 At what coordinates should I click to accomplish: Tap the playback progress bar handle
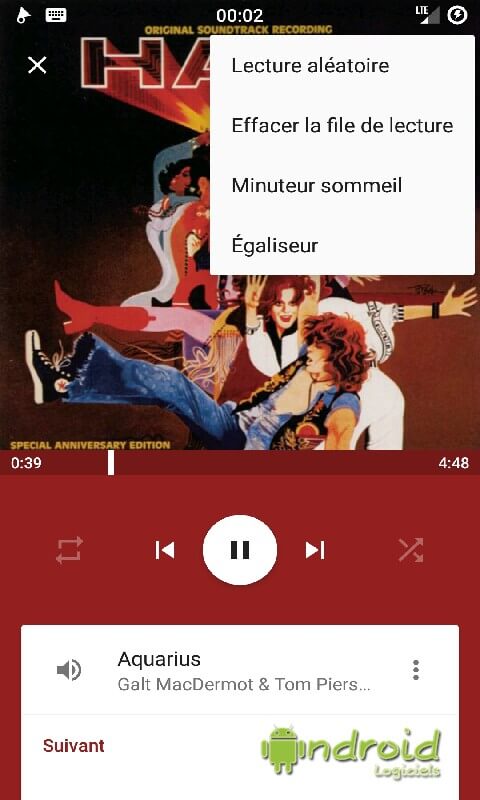(111, 463)
